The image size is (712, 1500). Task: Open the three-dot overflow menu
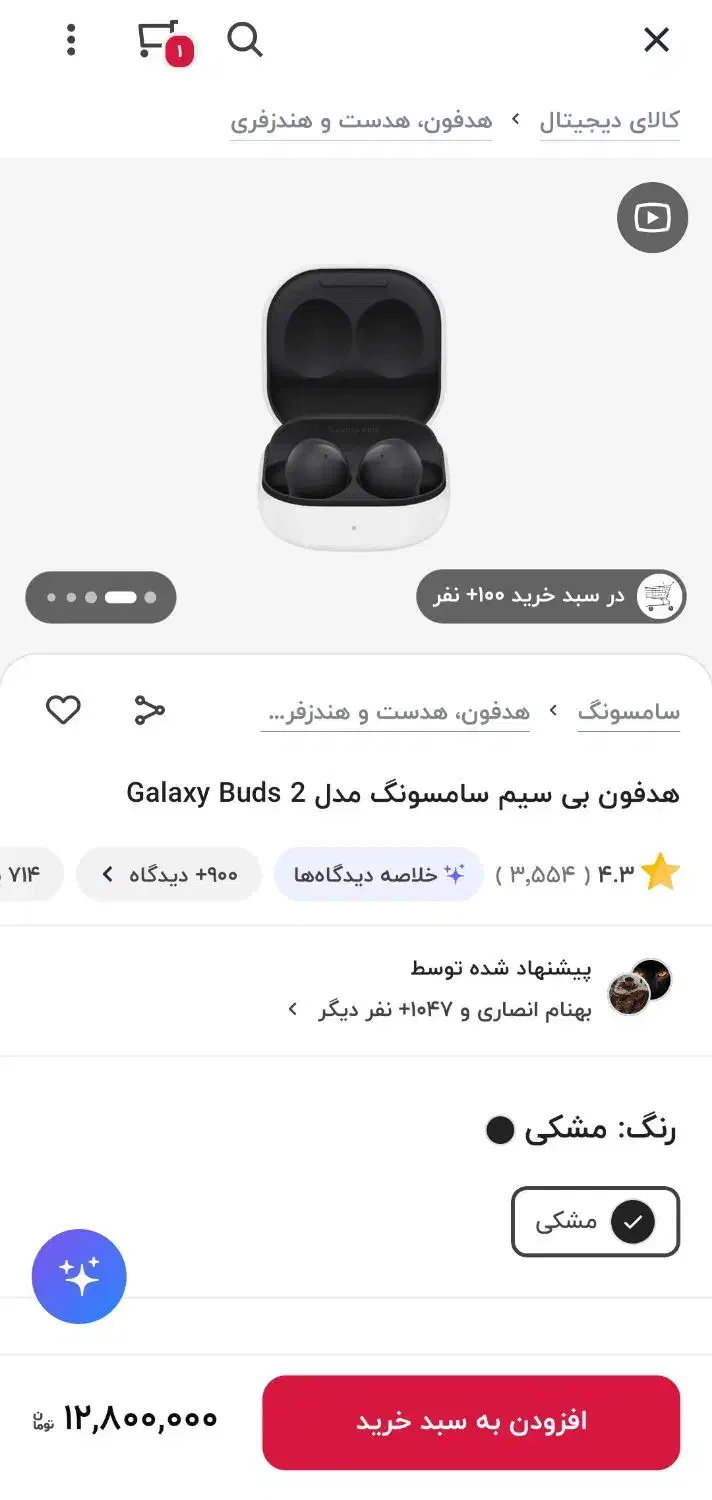(x=71, y=40)
